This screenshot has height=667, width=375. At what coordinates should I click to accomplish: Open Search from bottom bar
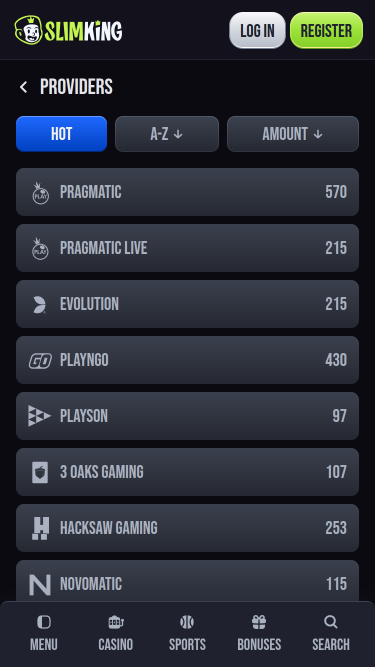[x=331, y=633]
